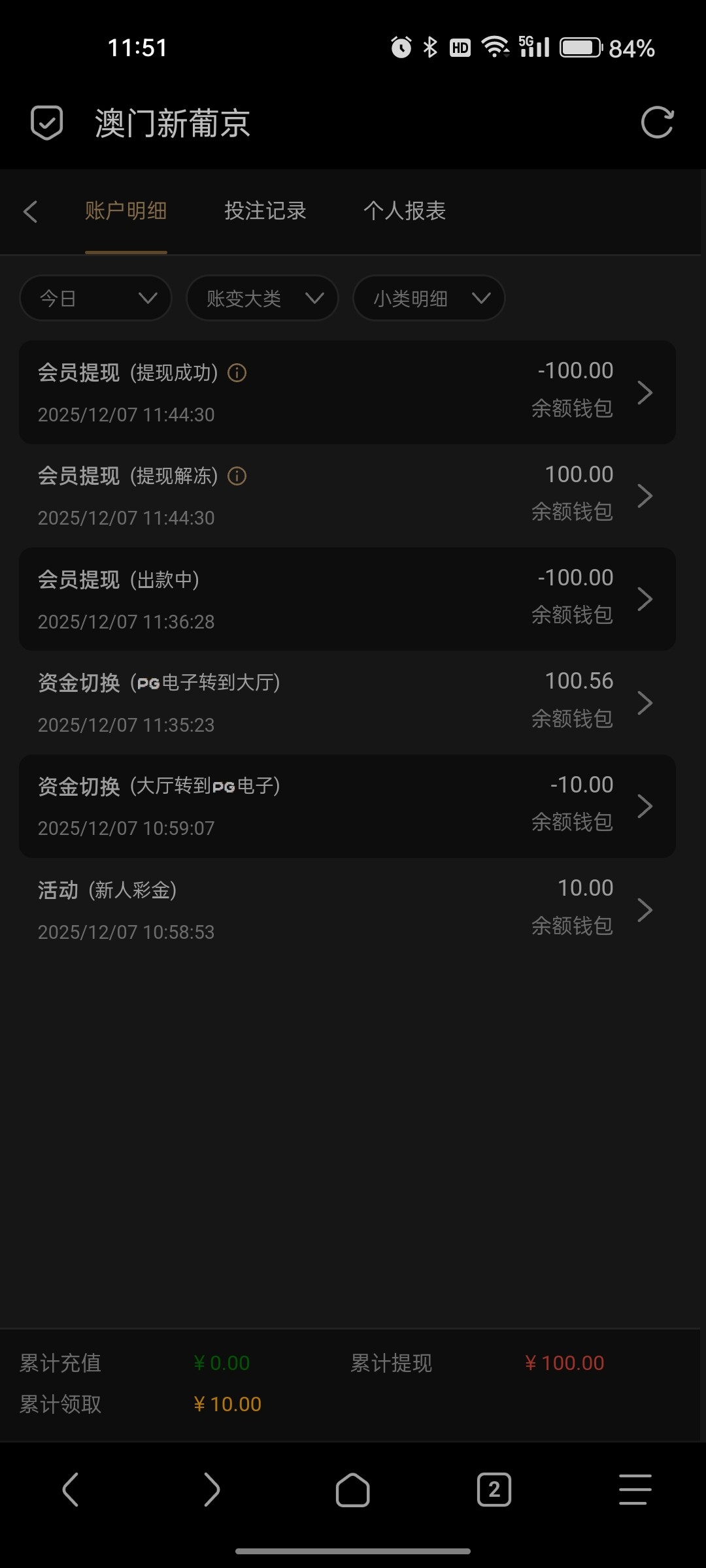Viewport: 706px width, 1568px height.
Task: Open the browser menu icon bottom right
Action: [x=633, y=1491]
